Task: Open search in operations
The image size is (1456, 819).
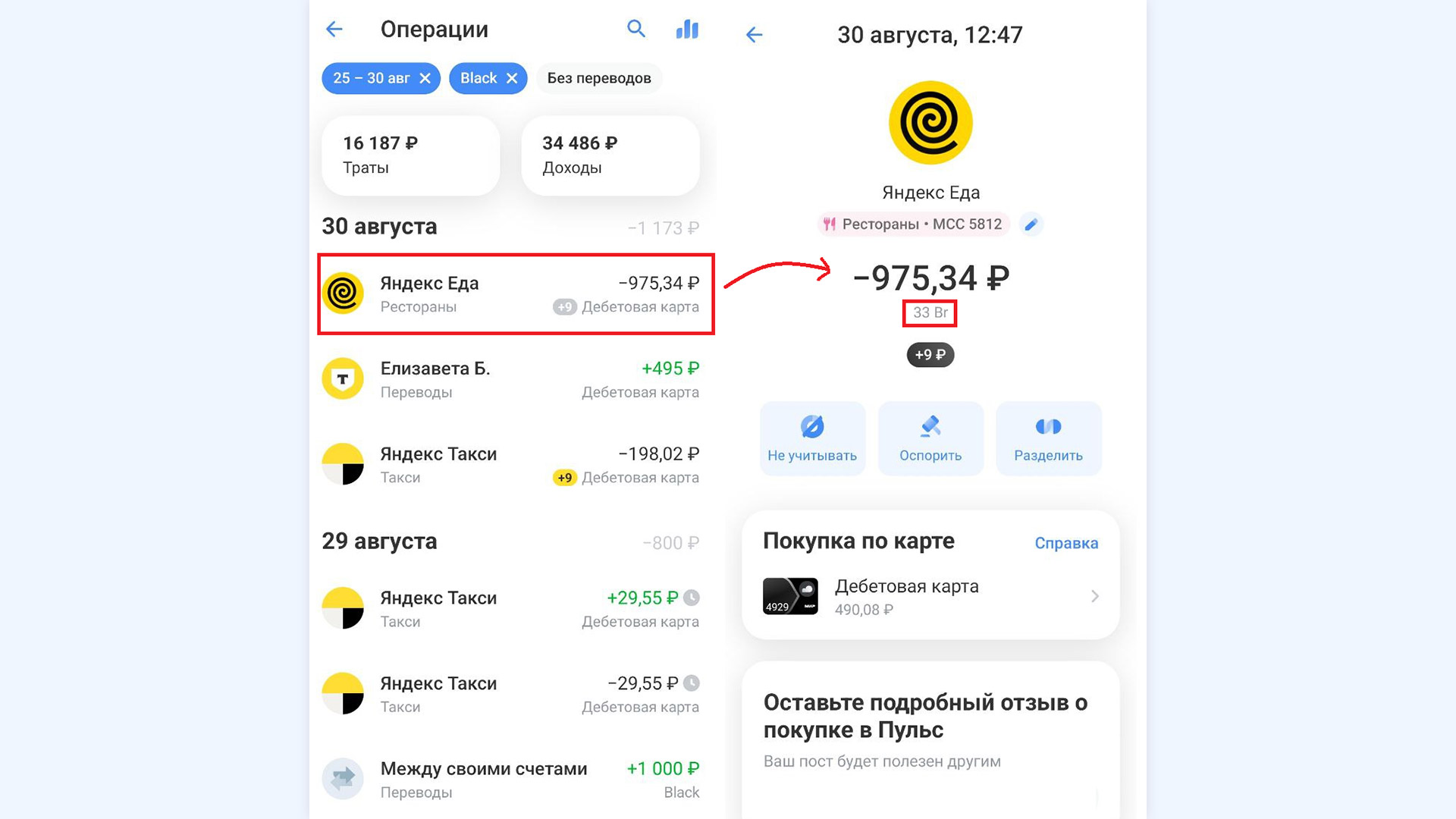Action: click(636, 29)
